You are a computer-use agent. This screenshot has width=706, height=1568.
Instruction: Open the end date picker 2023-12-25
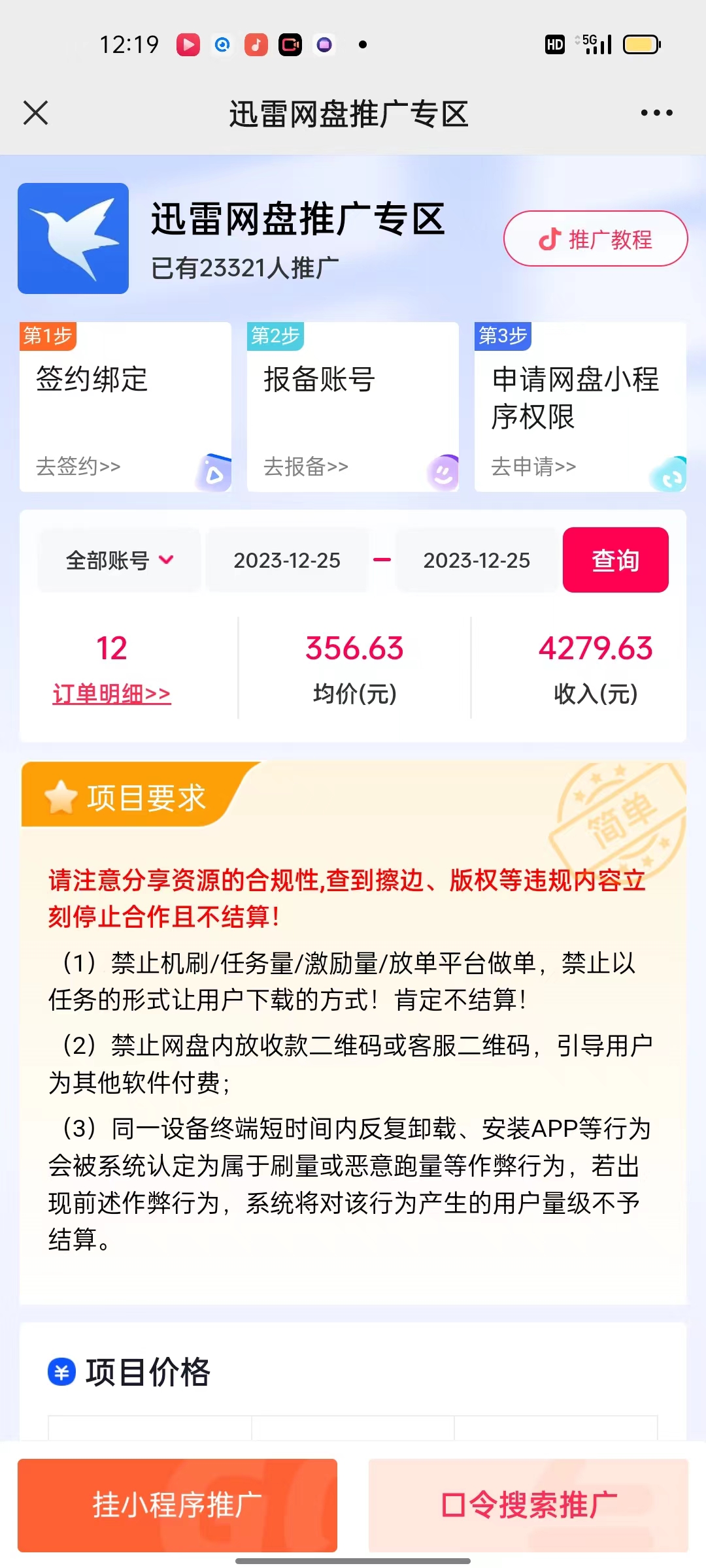(x=476, y=560)
